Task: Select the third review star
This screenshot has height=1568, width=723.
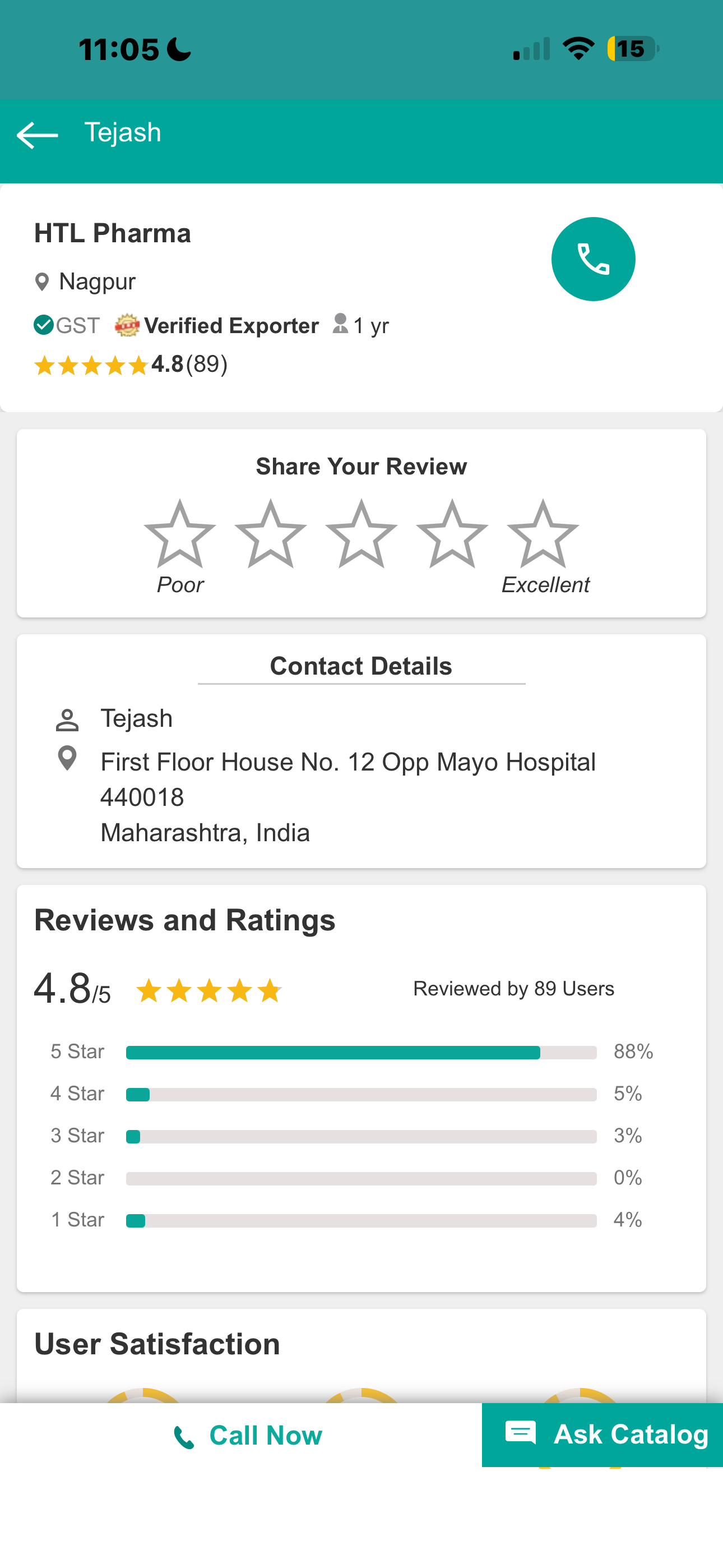Action: 361,536
